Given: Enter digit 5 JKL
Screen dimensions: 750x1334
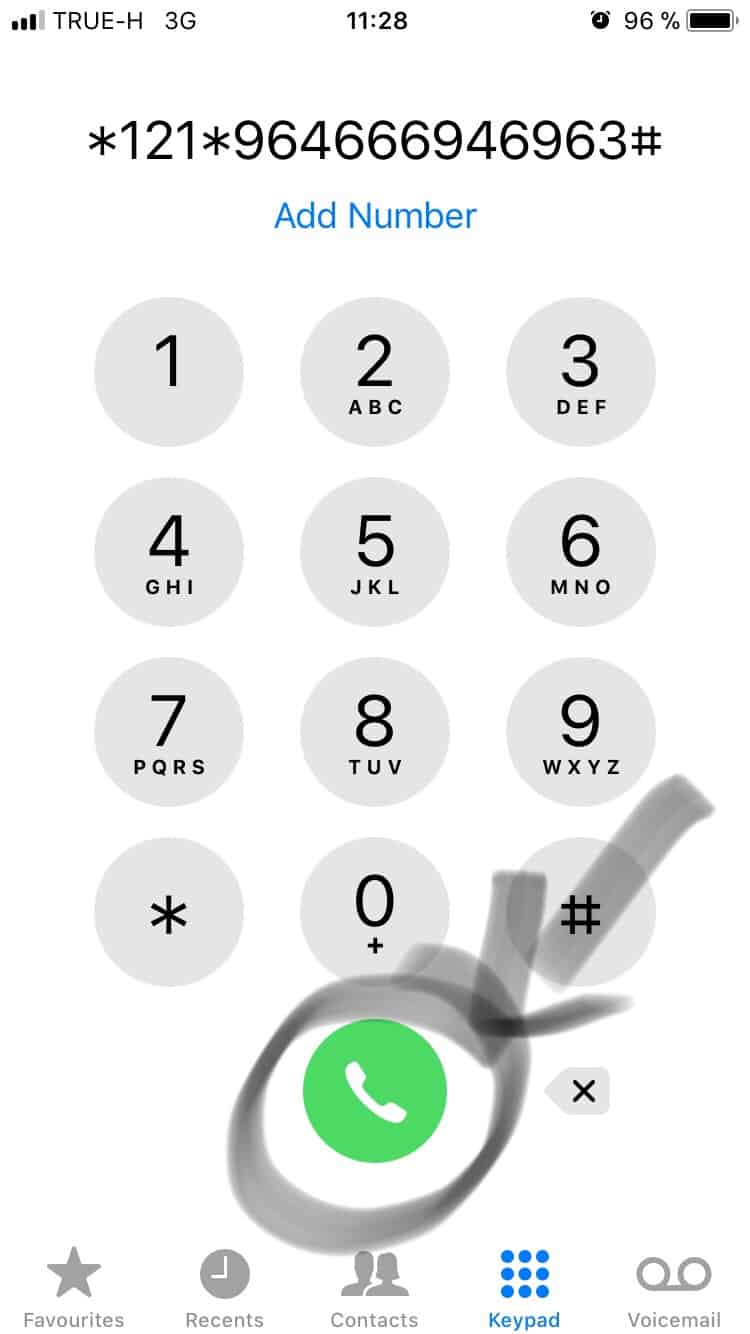Looking at the screenshot, I should click(375, 551).
